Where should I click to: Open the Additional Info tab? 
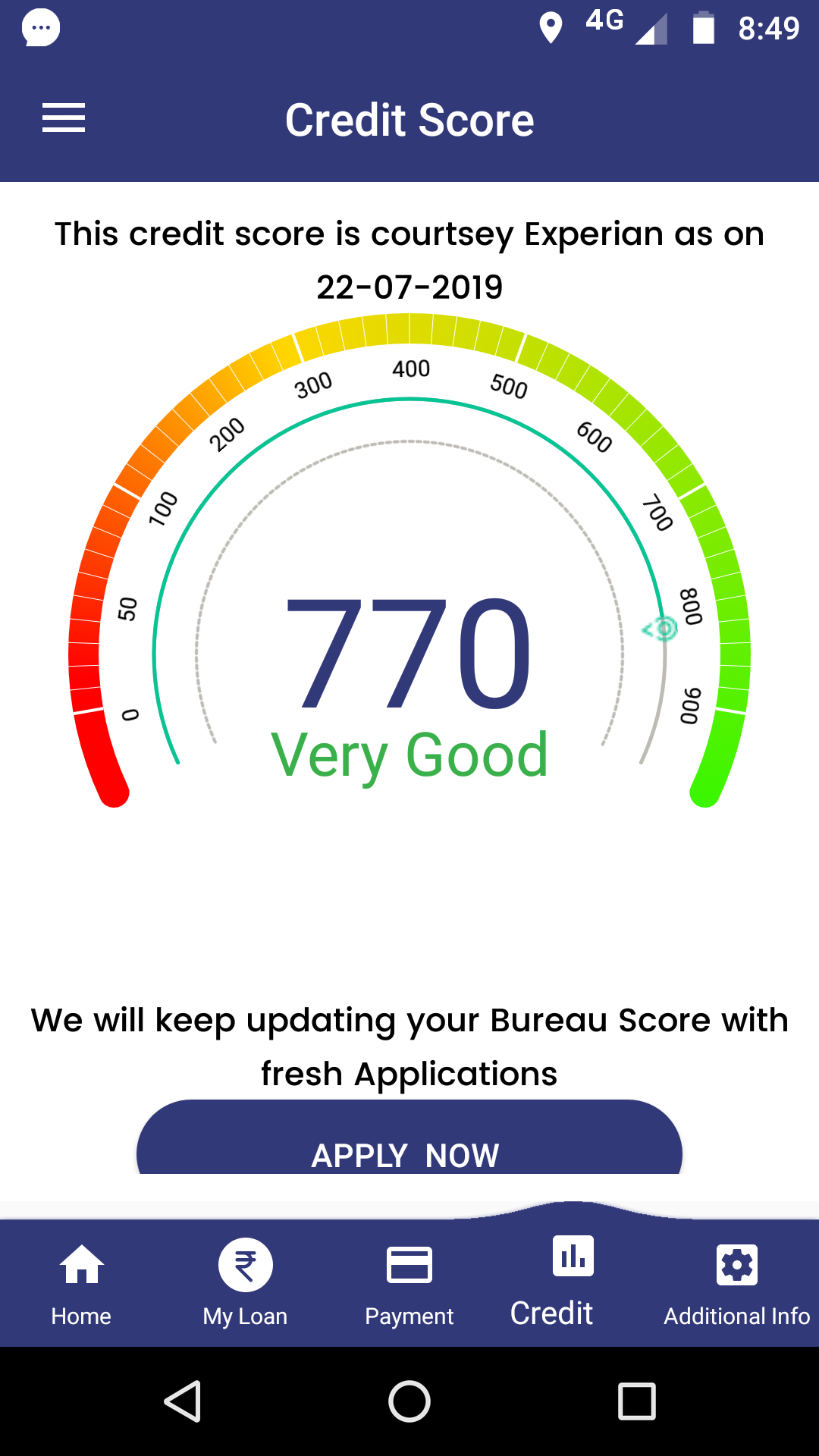point(737,1283)
